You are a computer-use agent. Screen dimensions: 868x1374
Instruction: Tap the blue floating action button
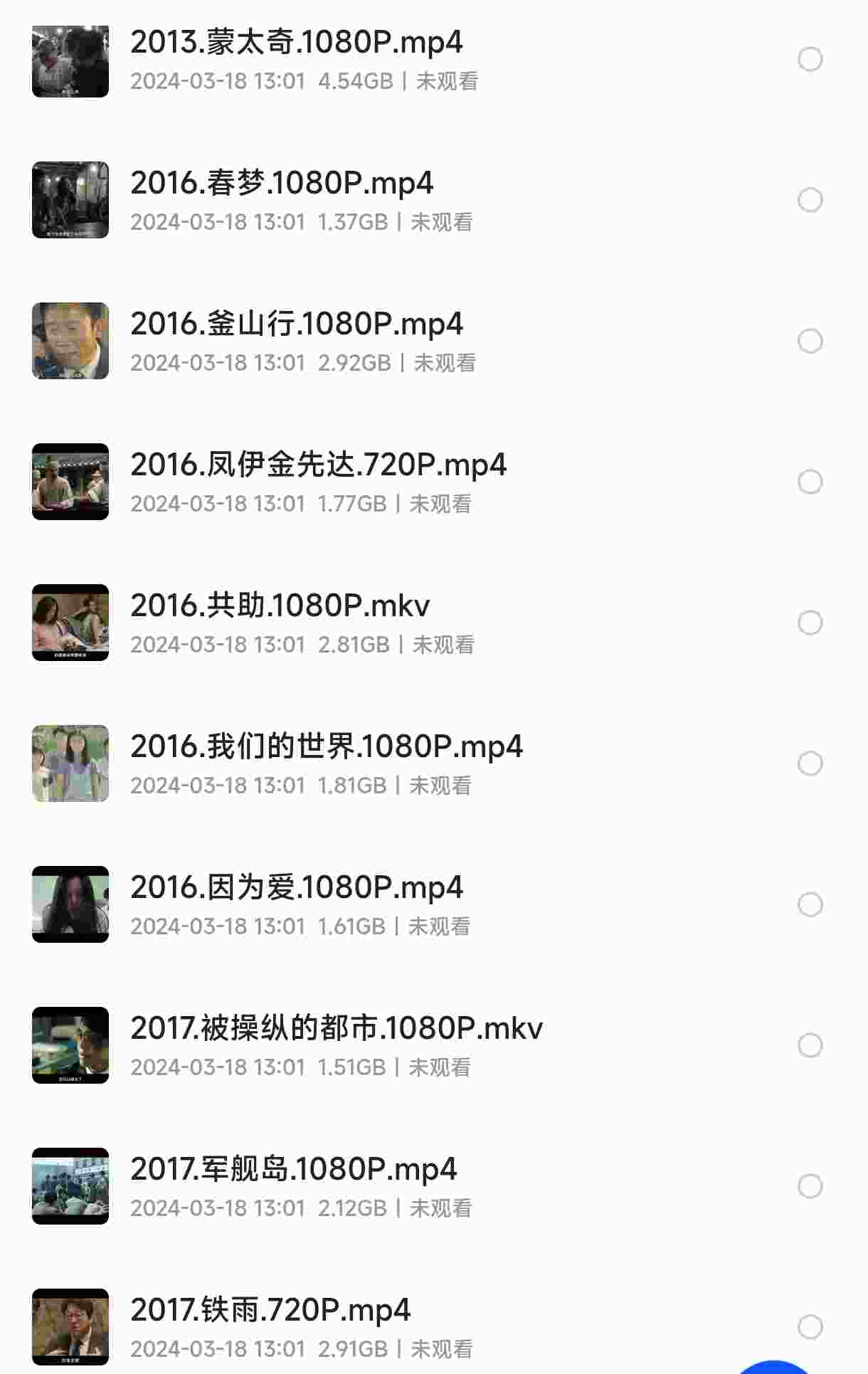pos(774,1367)
